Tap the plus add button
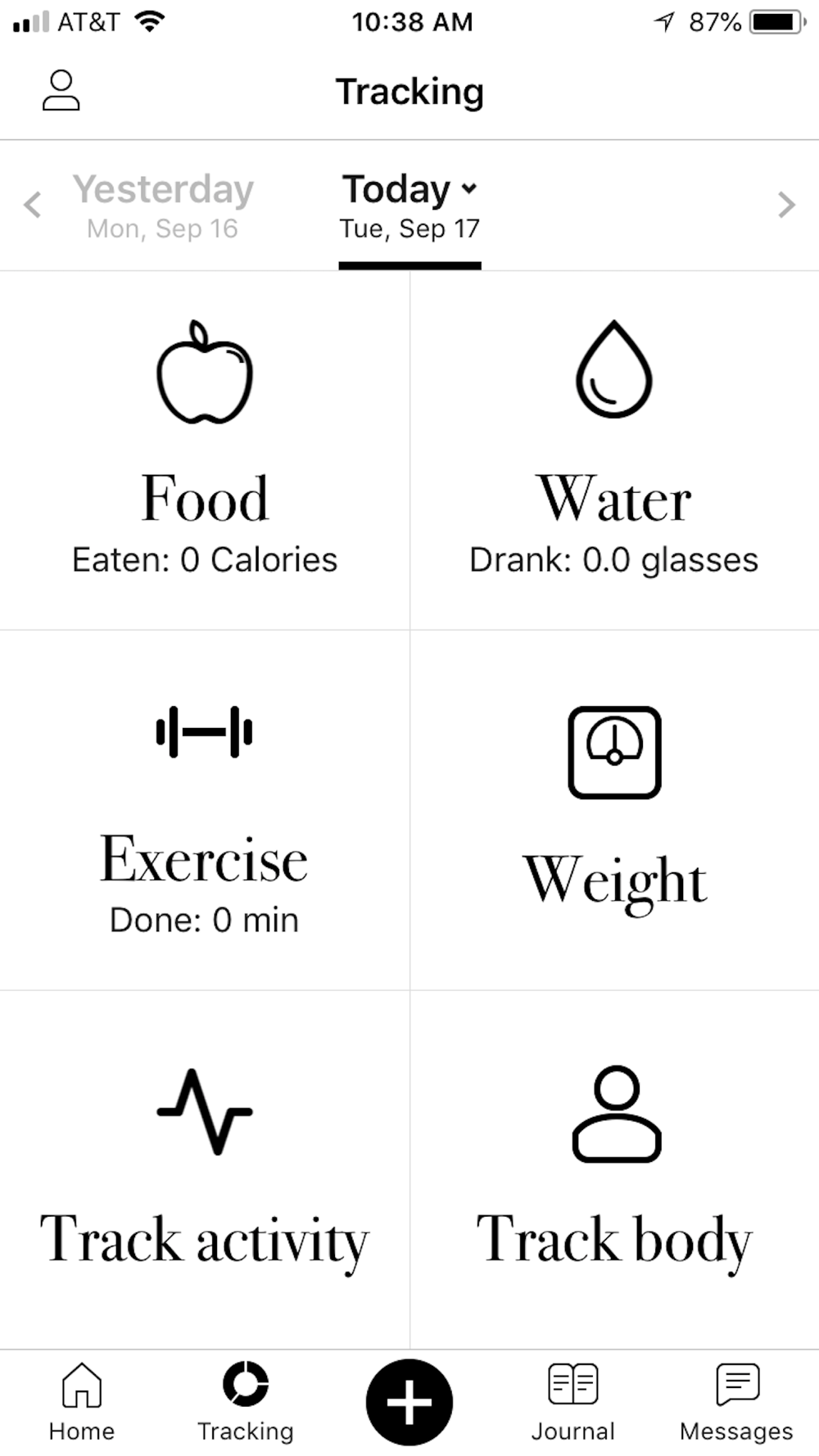 tap(409, 1402)
